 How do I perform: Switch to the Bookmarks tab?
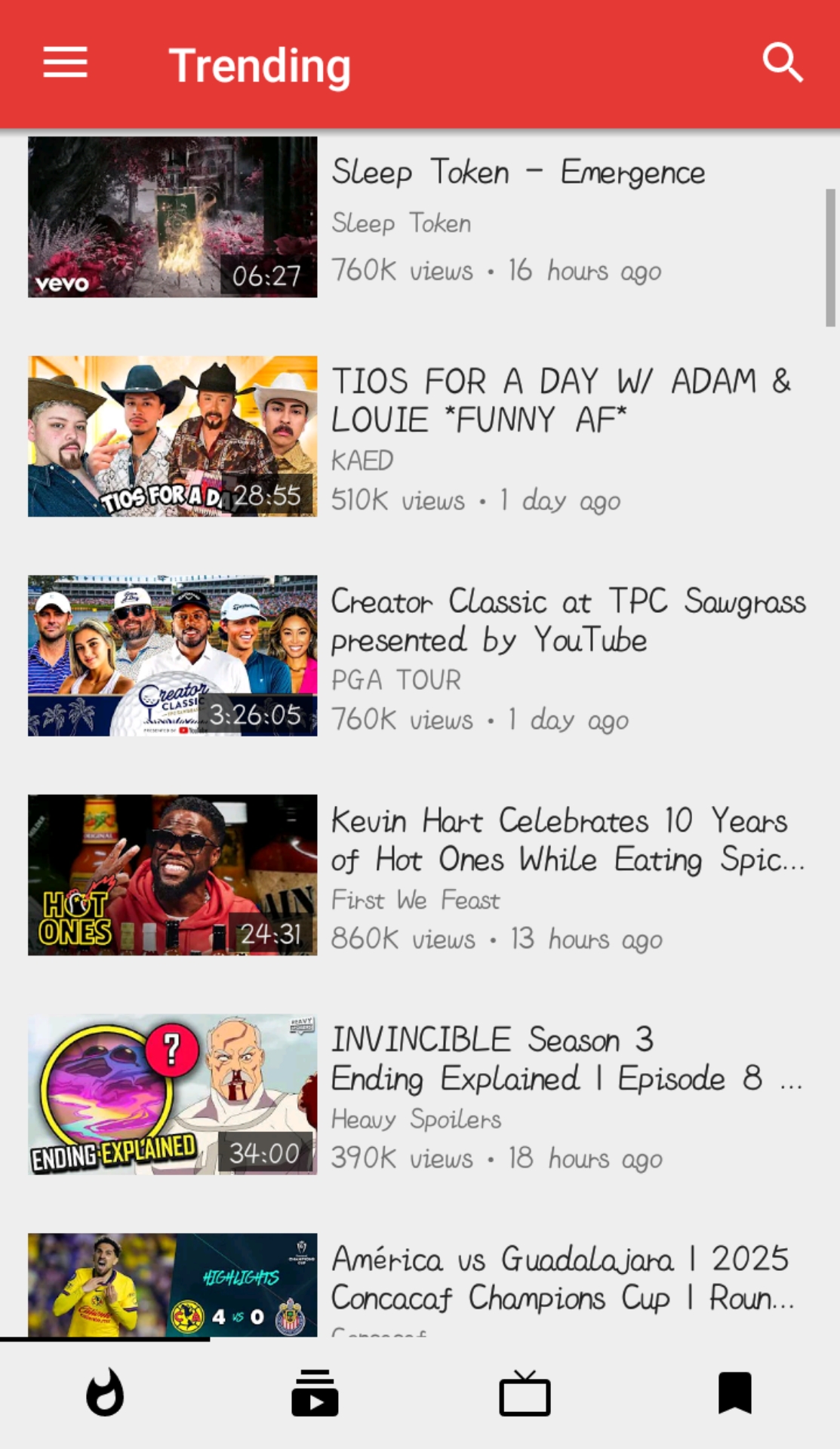pos(734,1392)
